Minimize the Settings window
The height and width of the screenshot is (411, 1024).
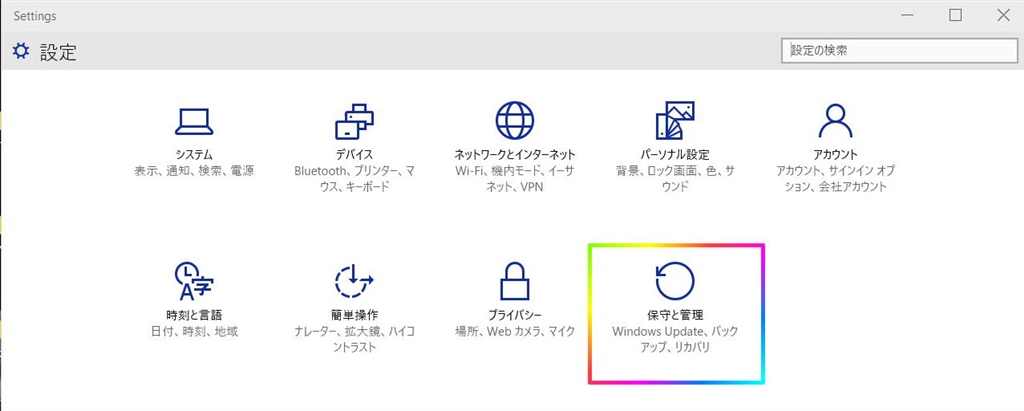click(x=907, y=15)
